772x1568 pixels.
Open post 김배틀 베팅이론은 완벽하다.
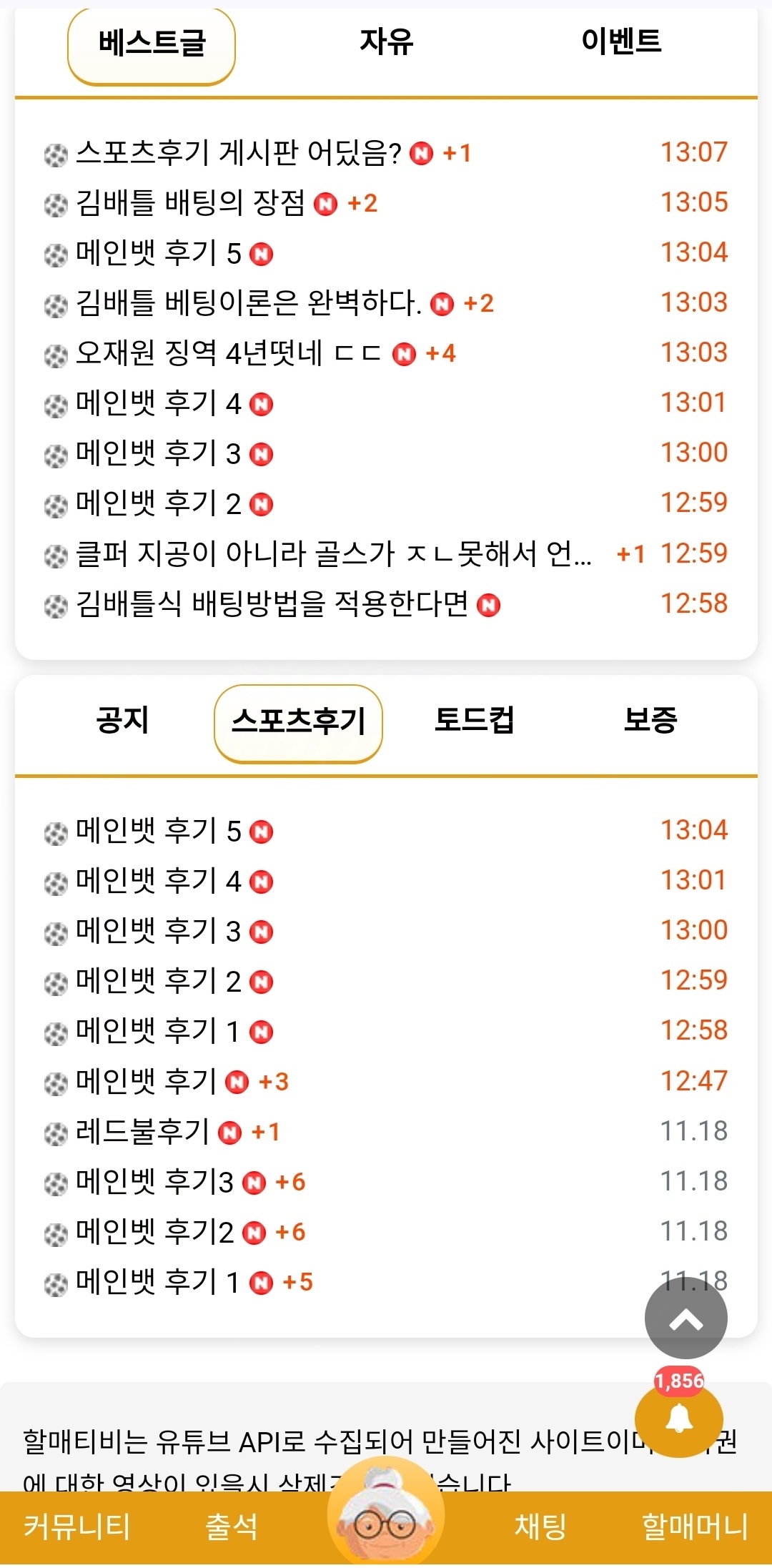point(248,303)
